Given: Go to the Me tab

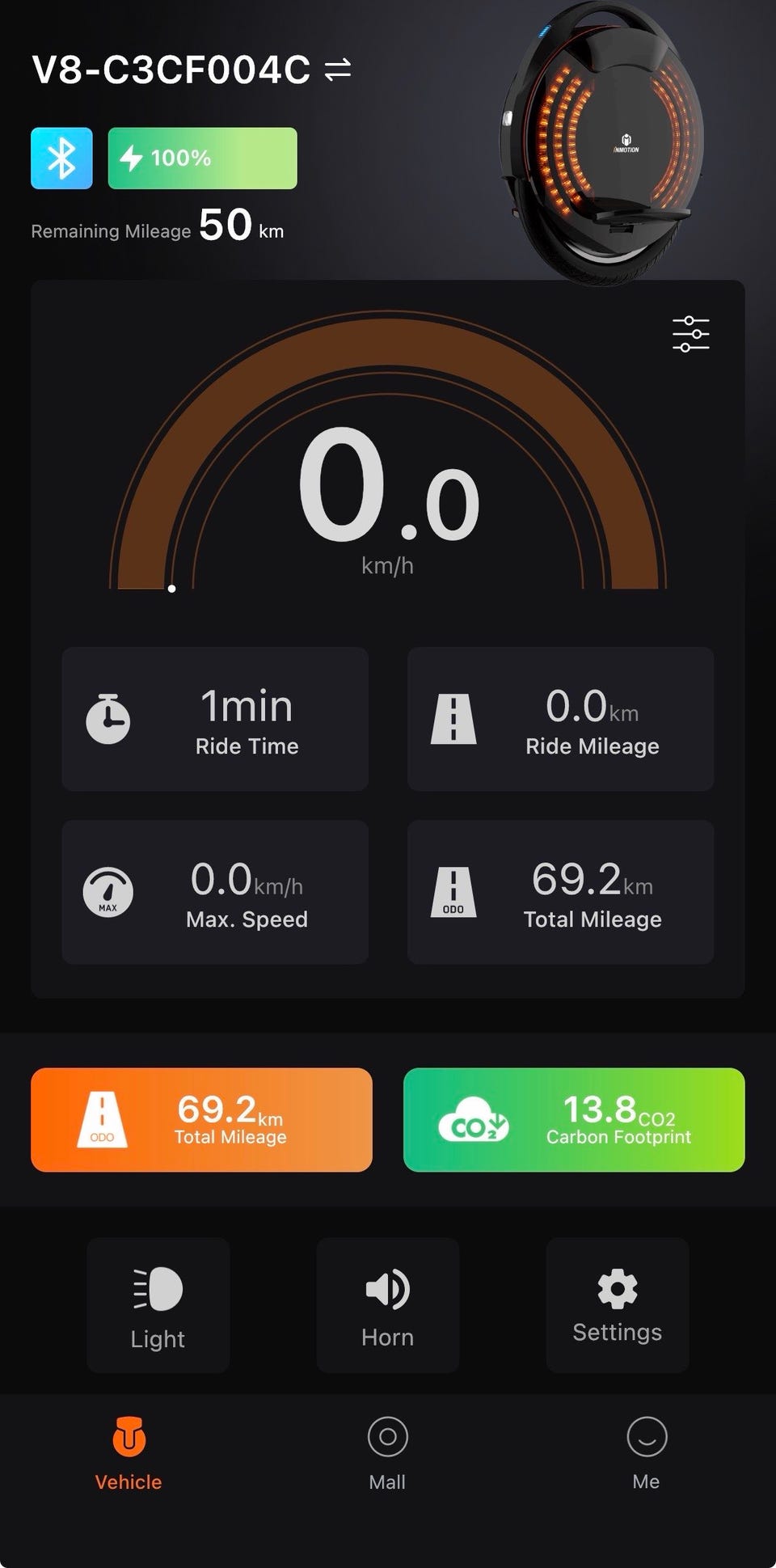Looking at the screenshot, I should pyautogui.click(x=647, y=1454).
